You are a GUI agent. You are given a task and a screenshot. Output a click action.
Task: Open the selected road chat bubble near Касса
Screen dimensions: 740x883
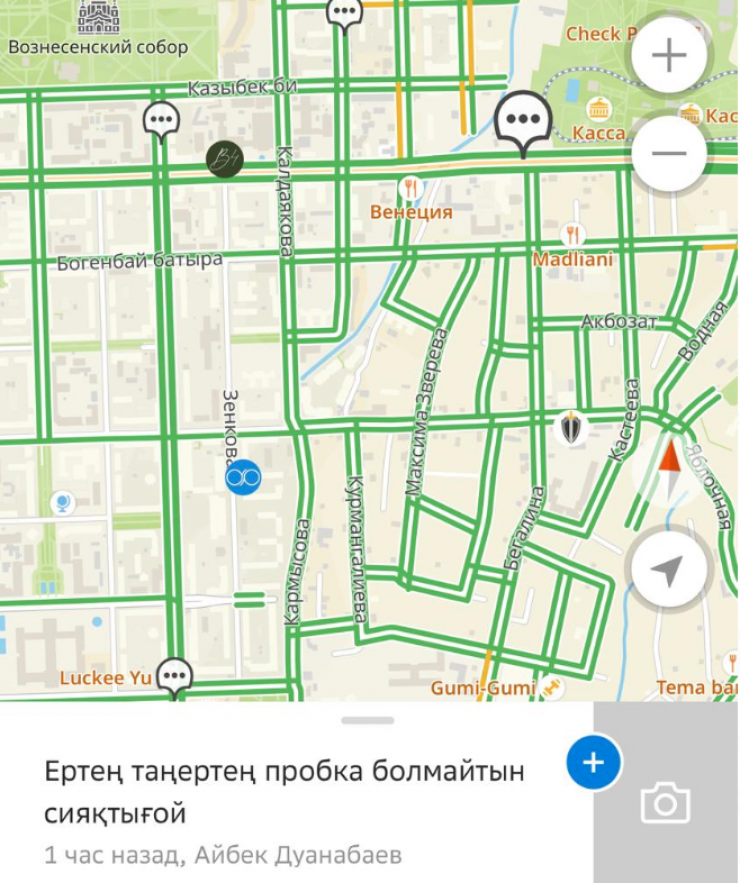tap(523, 120)
